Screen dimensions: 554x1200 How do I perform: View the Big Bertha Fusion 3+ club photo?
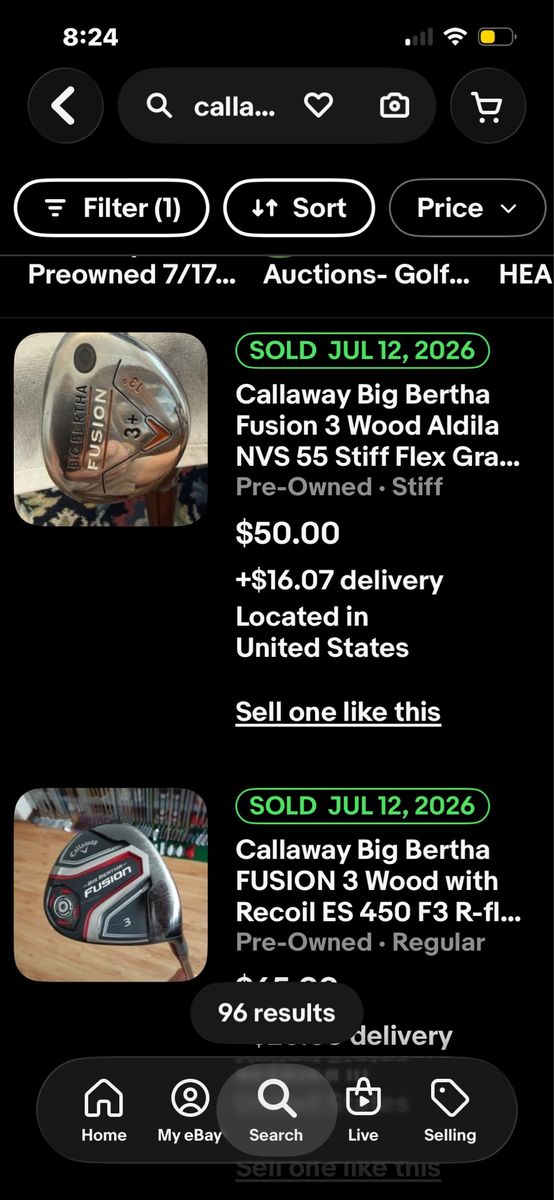point(111,429)
